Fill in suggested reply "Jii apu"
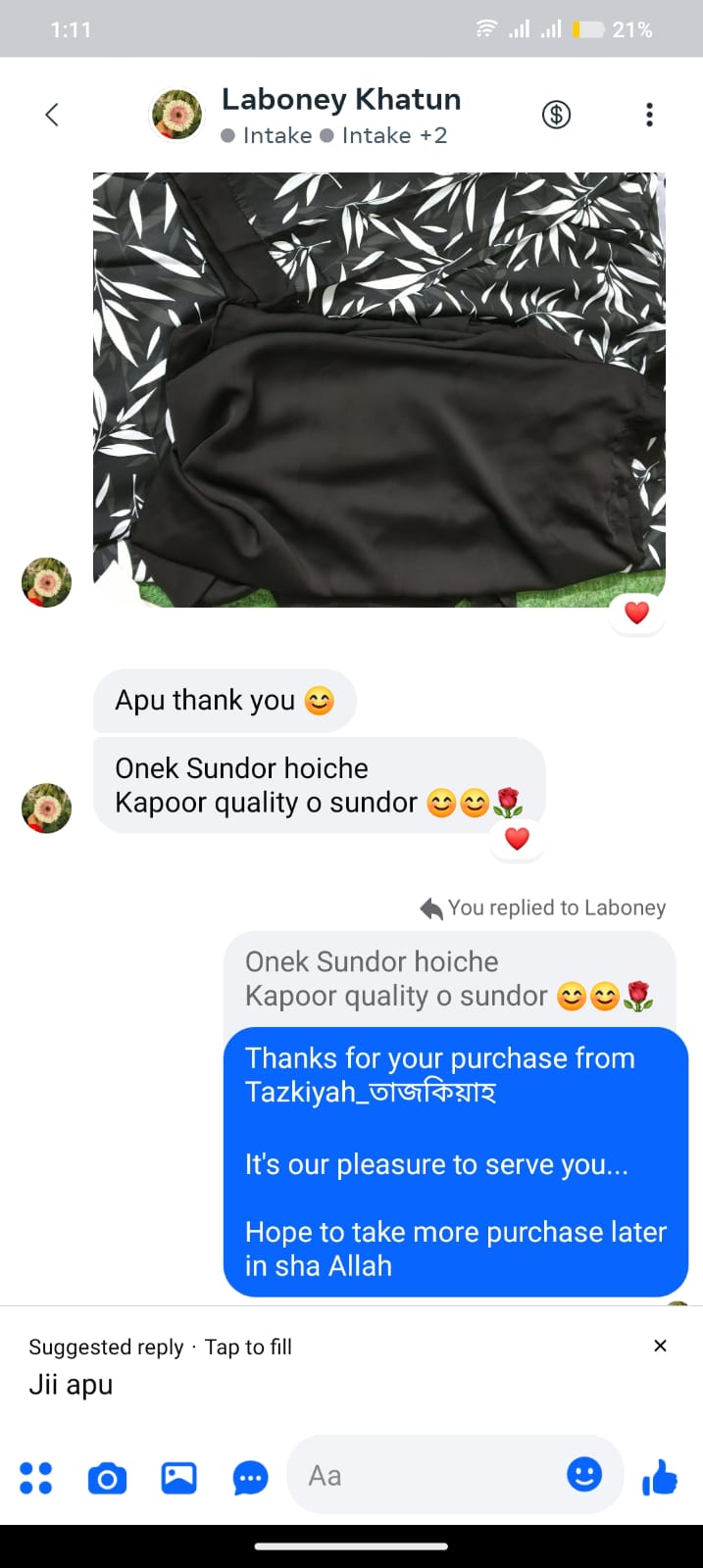The image size is (703, 1568). click(72, 1385)
